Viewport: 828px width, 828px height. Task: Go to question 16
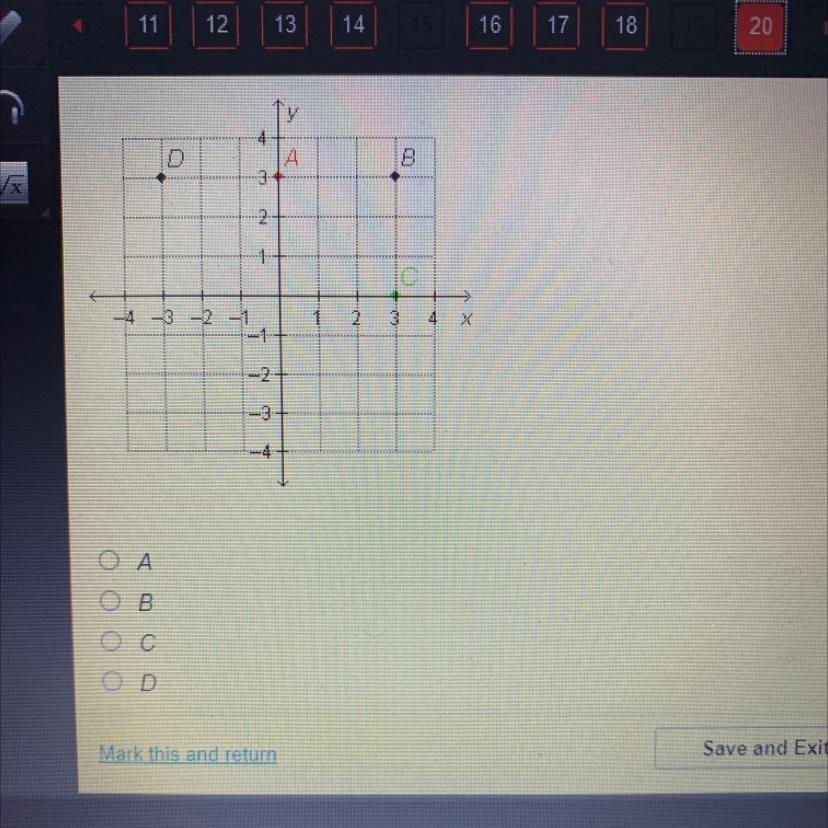(490, 25)
